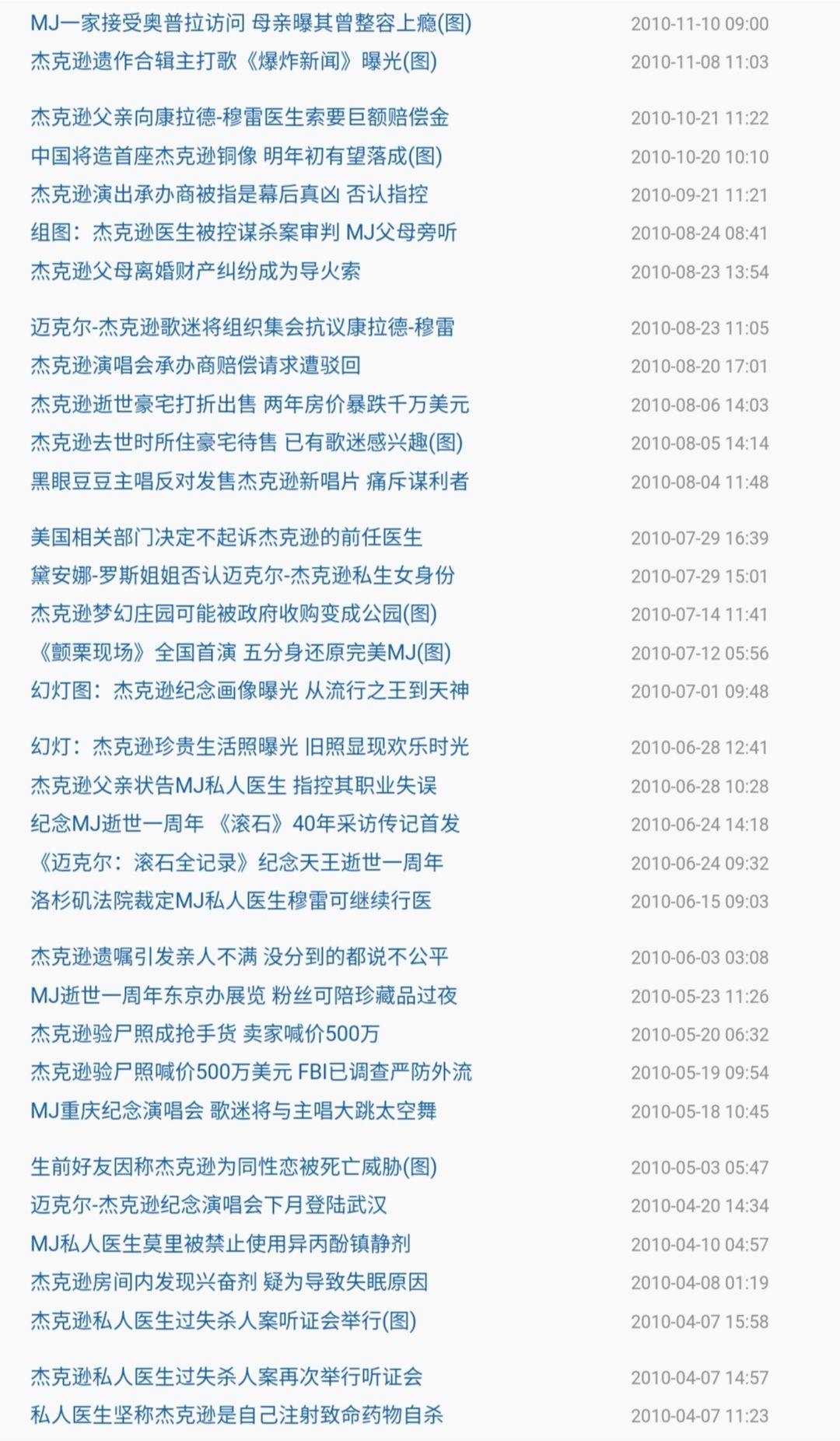This screenshot has height=1441, width=840.
Task: Read 私人医生坚称杰克逊是自己注射致命药物自杀
Action: click(236, 1415)
